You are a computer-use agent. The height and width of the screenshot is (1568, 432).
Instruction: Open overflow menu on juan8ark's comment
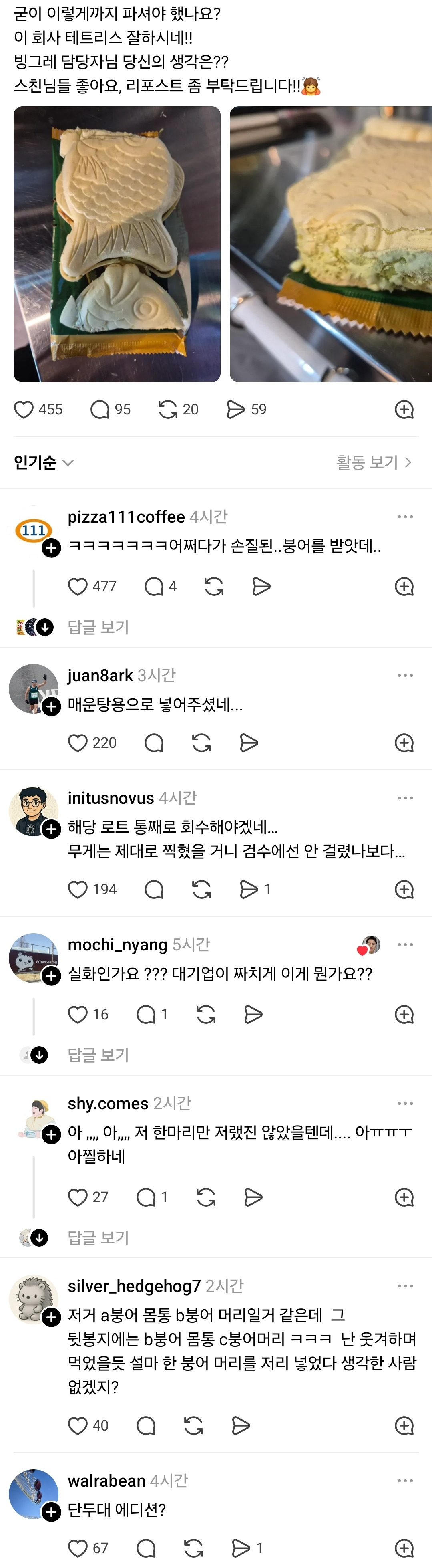[x=405, y=676]
